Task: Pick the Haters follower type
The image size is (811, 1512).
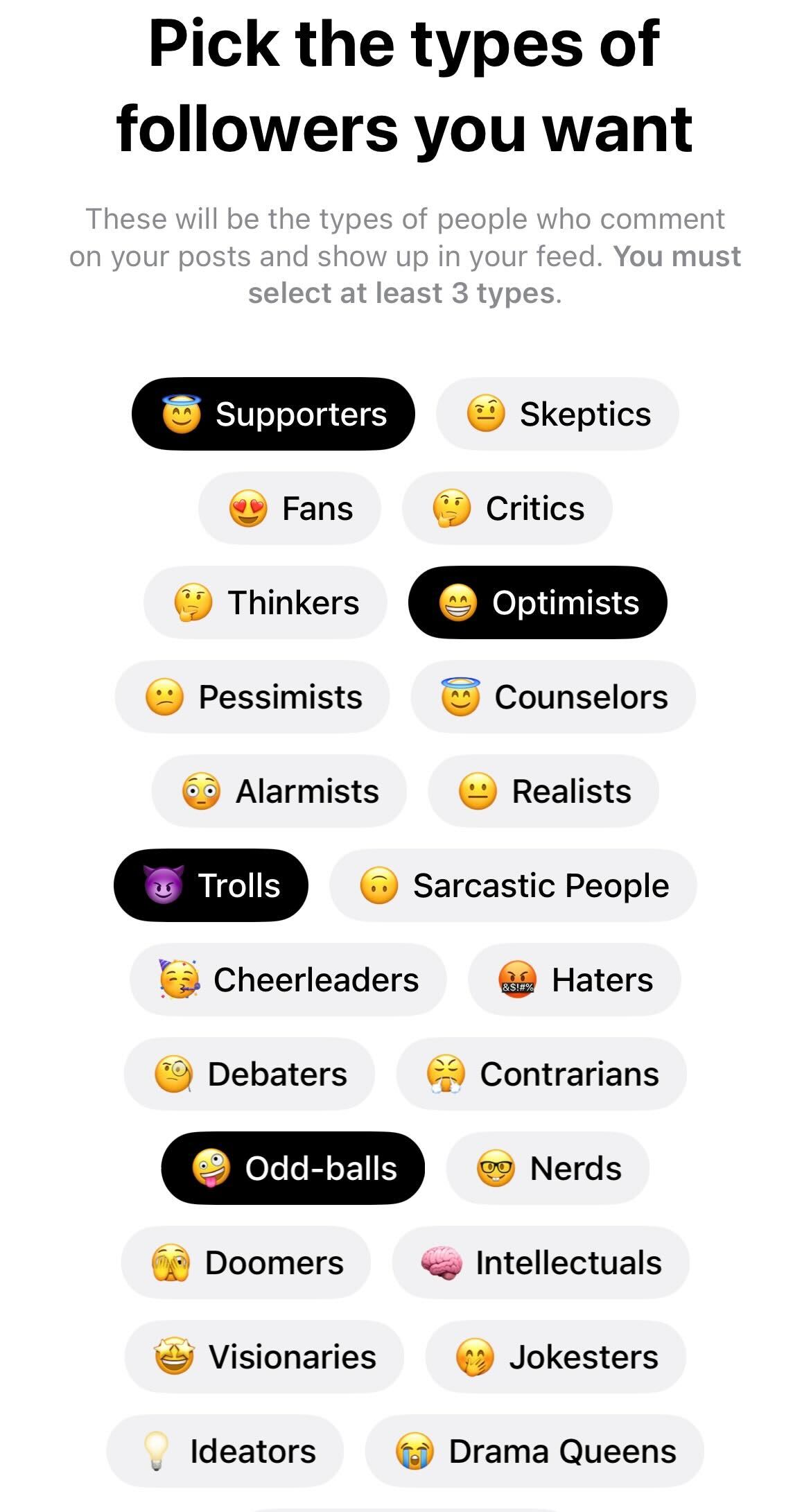Action: point(575,980)
